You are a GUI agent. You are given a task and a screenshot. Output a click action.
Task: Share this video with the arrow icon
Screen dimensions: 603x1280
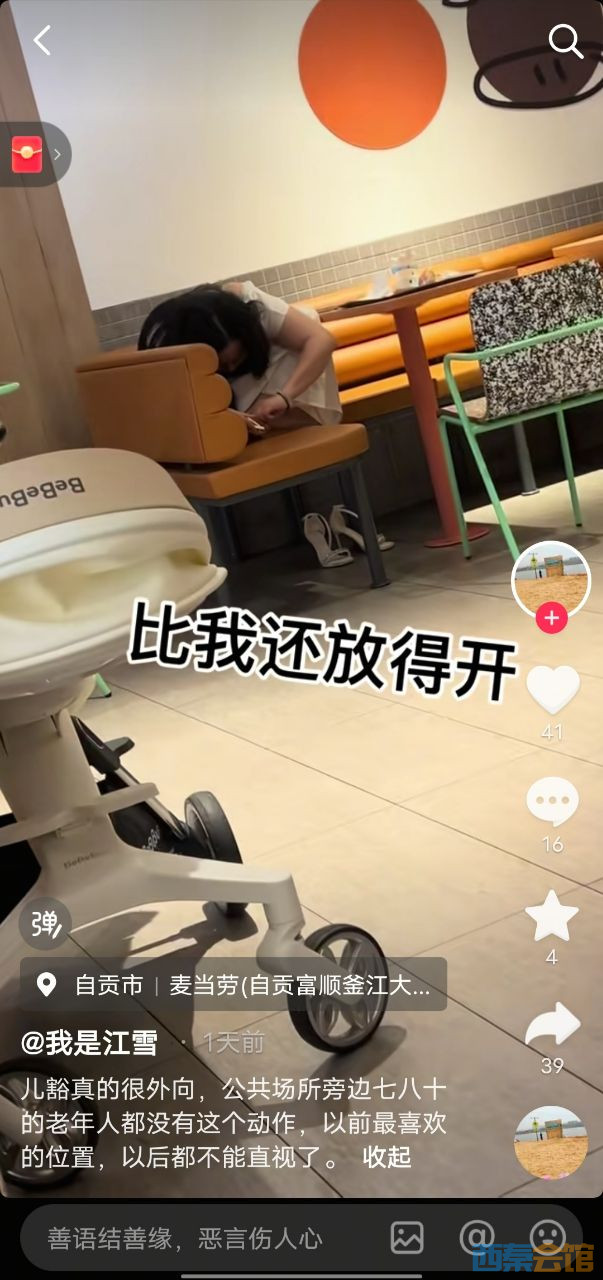[x=552, y=1025]
